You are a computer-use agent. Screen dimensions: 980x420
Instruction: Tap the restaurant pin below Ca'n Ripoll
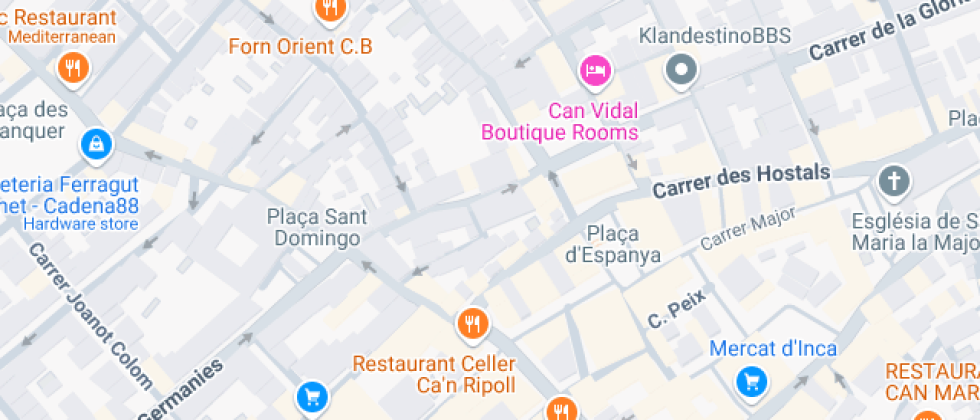563,409
